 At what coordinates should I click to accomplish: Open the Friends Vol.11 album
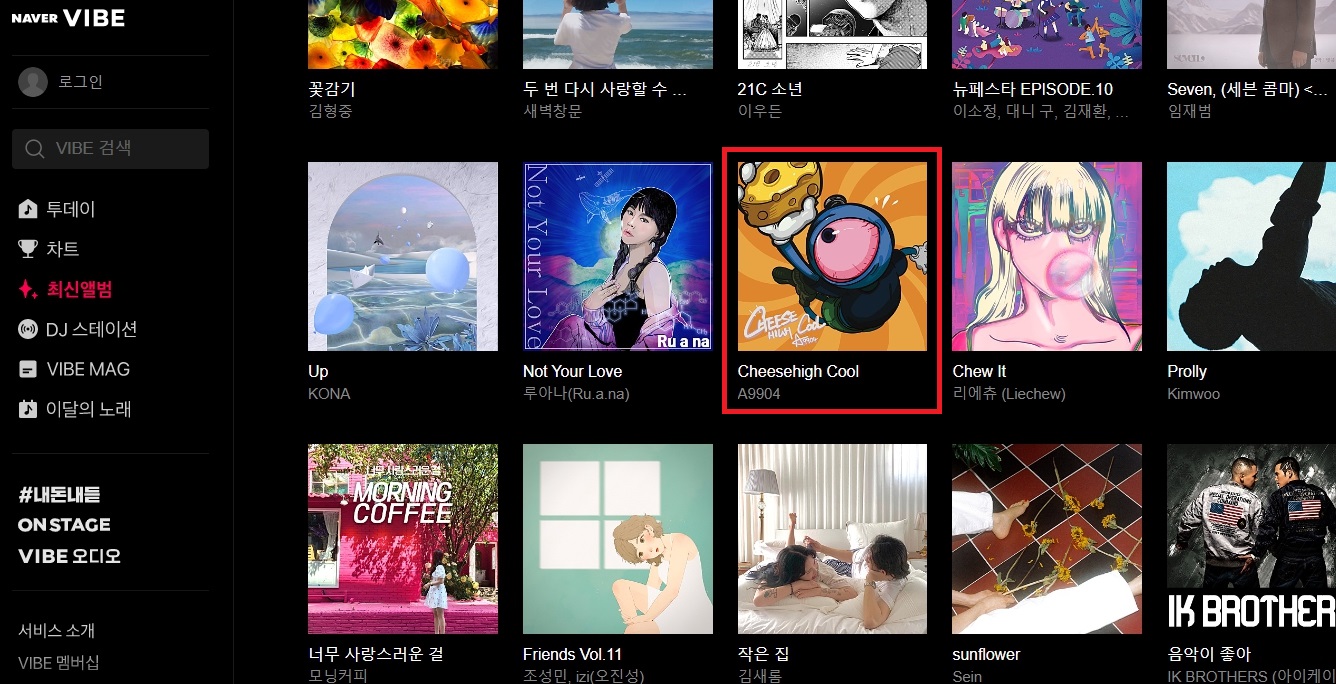point(617,539)
